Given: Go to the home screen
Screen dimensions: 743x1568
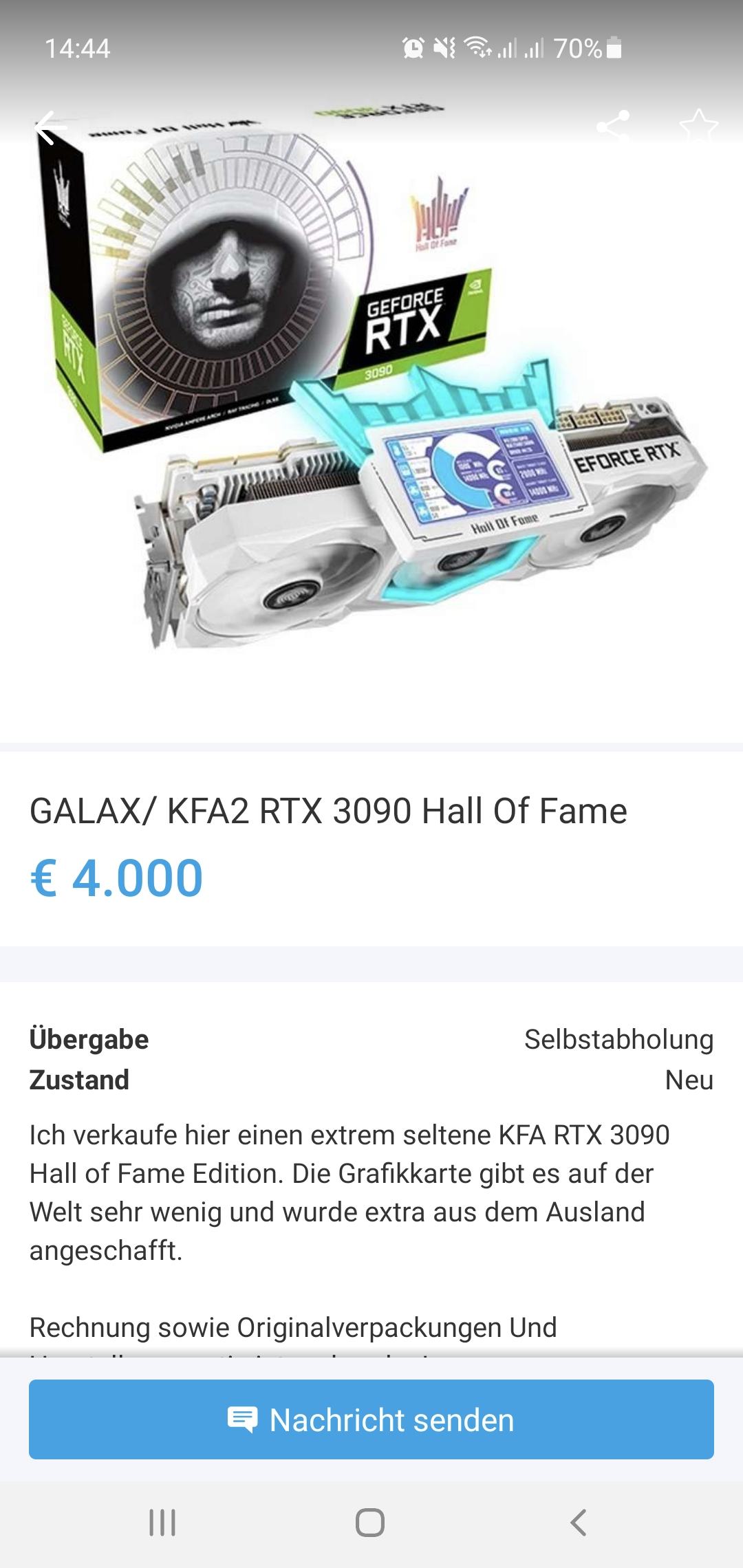Looking at the screenshot, I should [x=370, y=1523].
